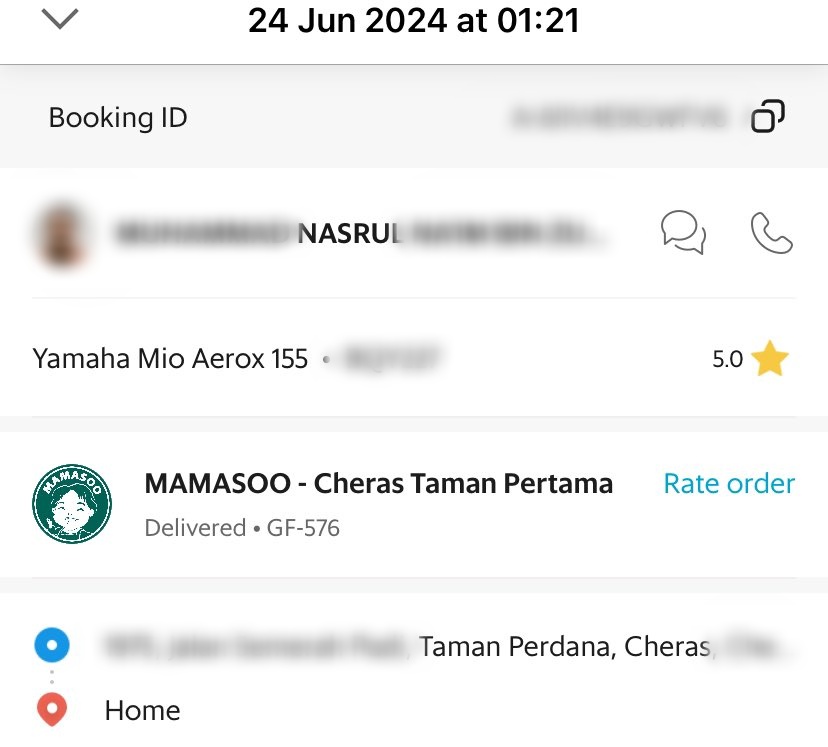Call the delivery rider

coord(771,233)
